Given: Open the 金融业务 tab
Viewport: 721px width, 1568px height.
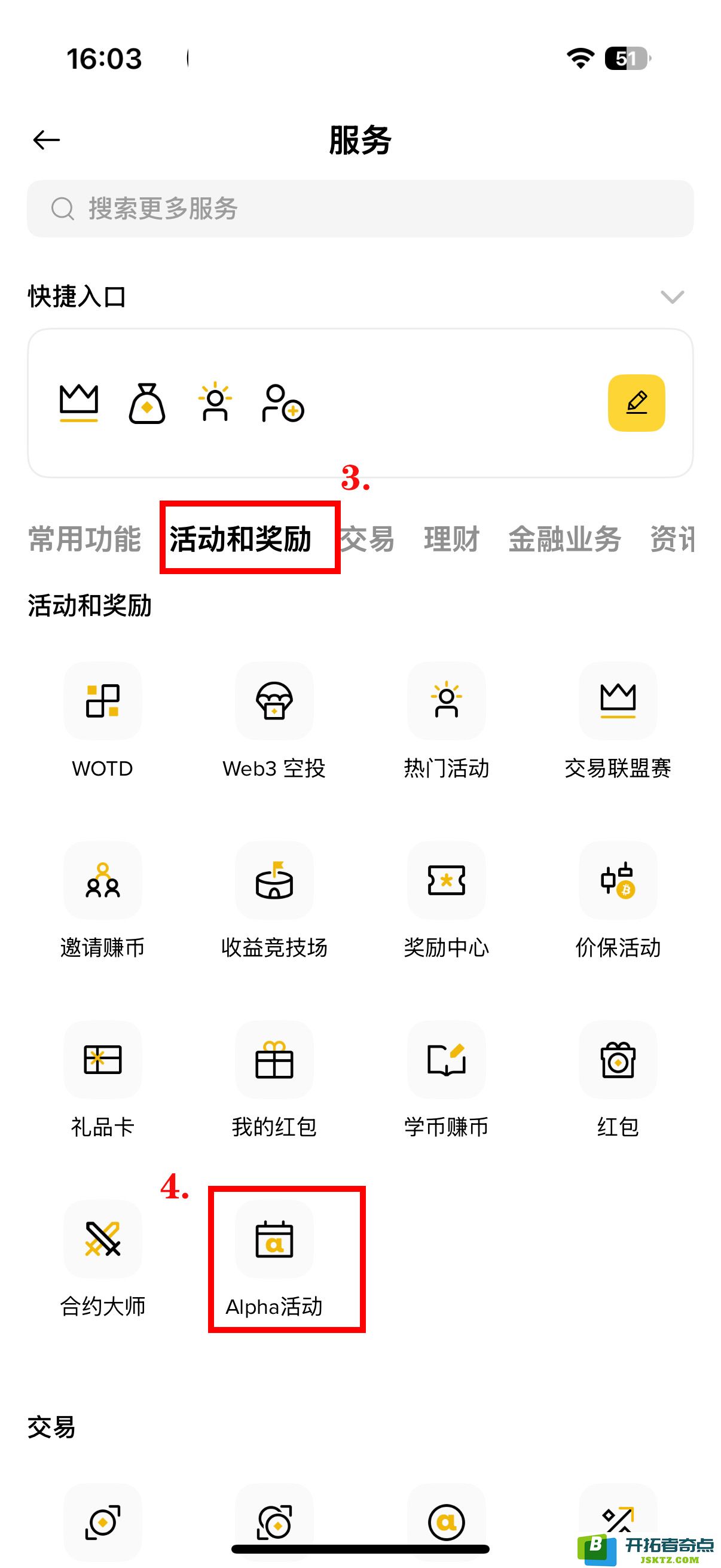Looking at the screenshot, I should [564, 539].
